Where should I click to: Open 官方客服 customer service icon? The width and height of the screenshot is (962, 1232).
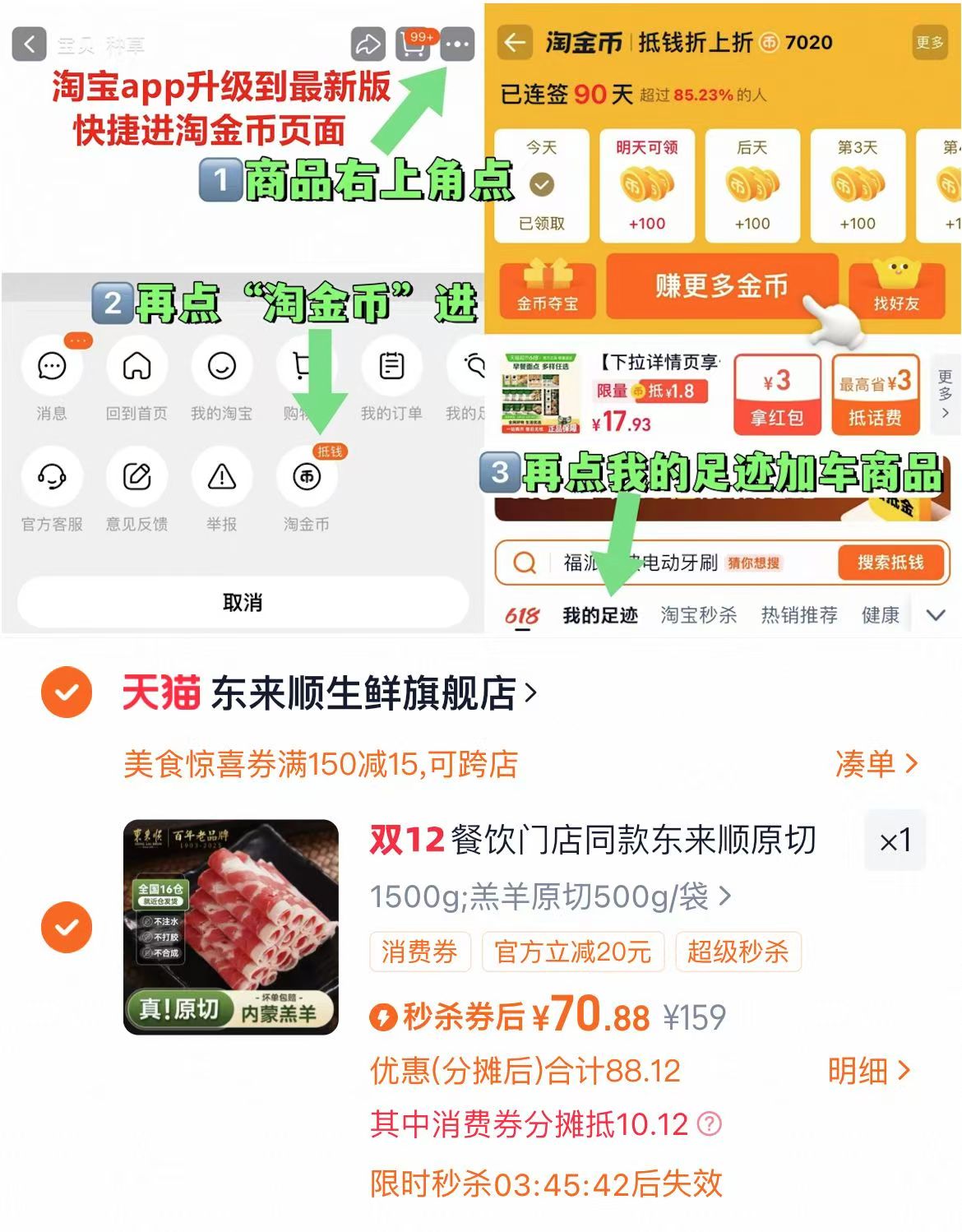pyautogui.click(x=52, y=477)
